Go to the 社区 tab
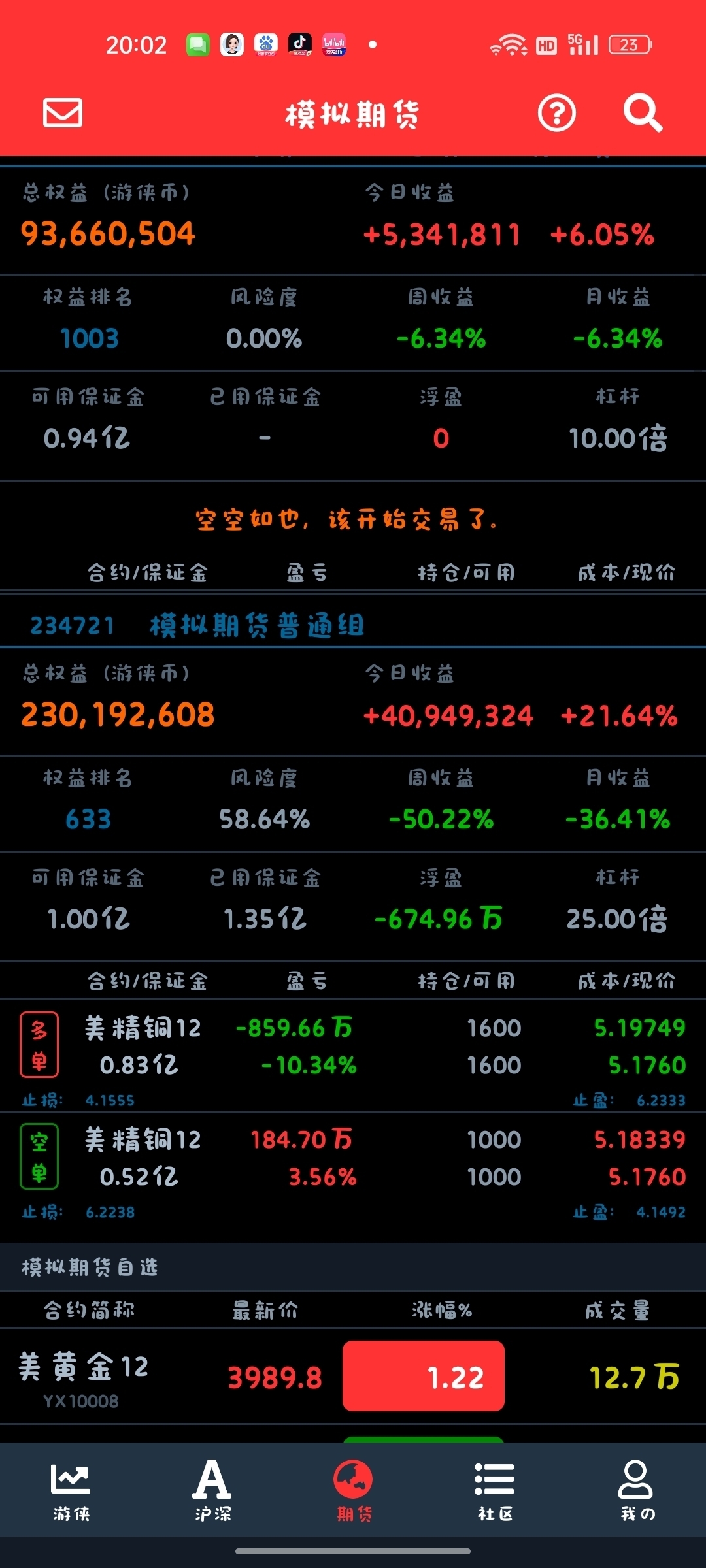The height and width of the screenshot is (1568, 706). pos(494,1492)
